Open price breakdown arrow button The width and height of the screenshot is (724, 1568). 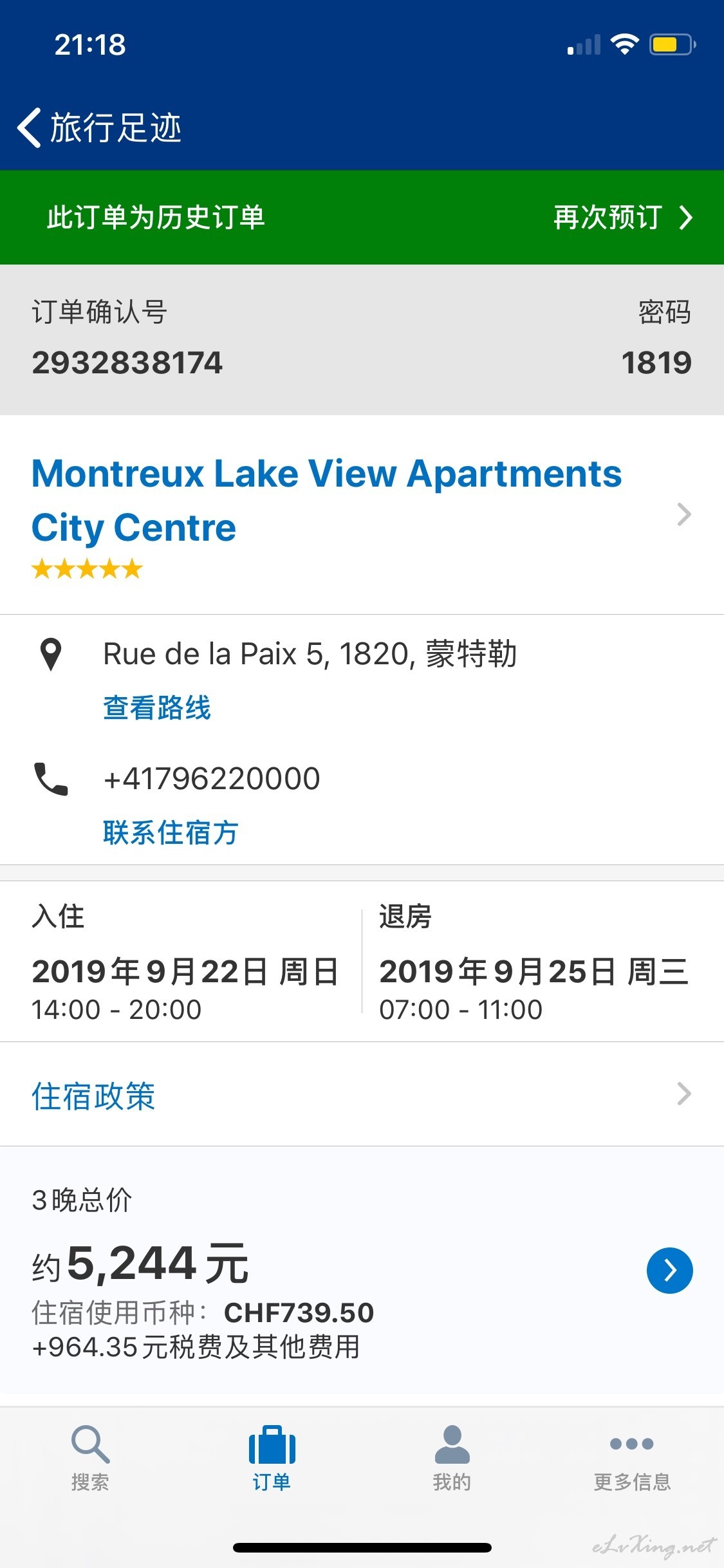pos(669,1271)
